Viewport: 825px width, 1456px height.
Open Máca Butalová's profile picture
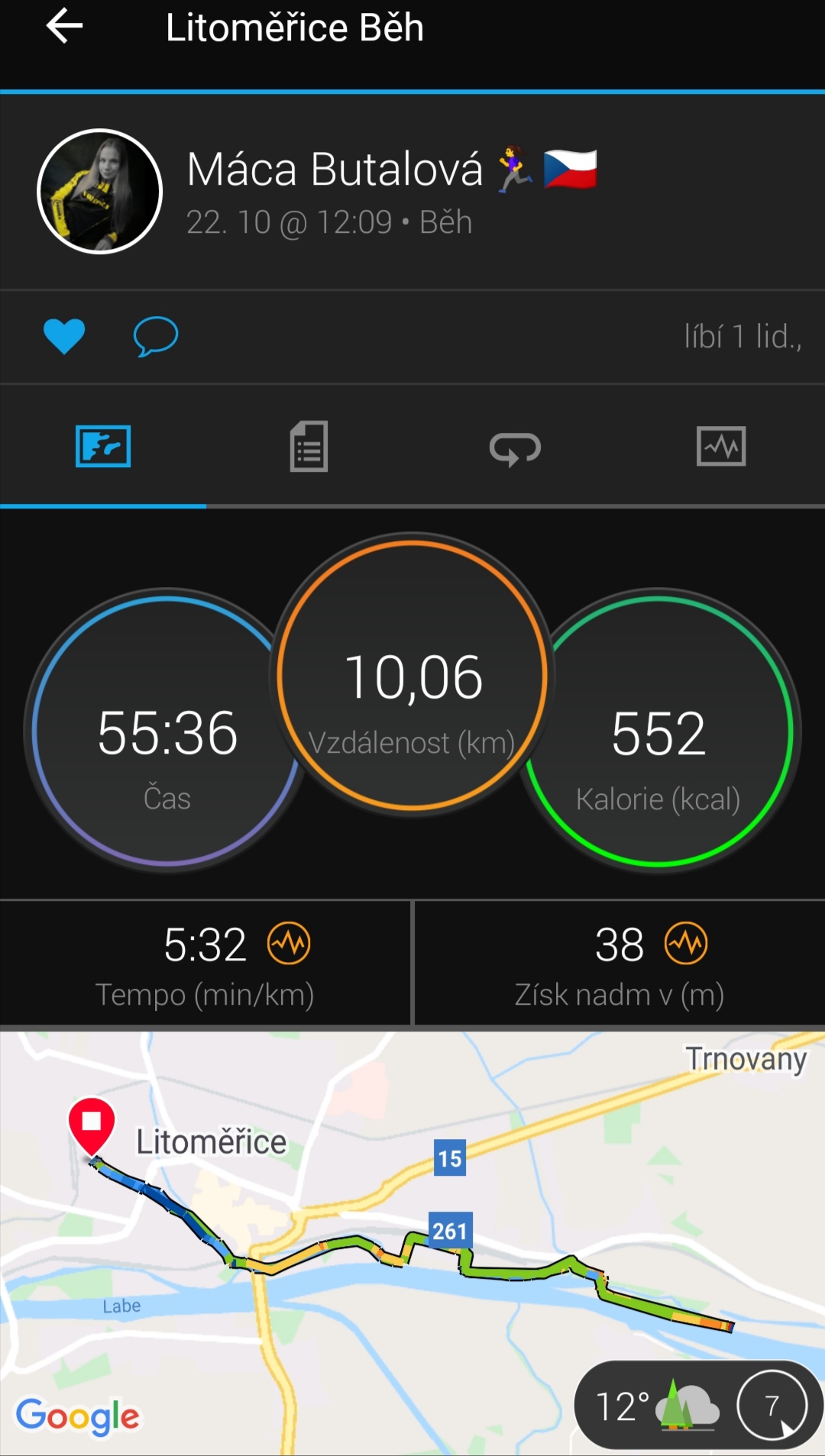[99, 191]
